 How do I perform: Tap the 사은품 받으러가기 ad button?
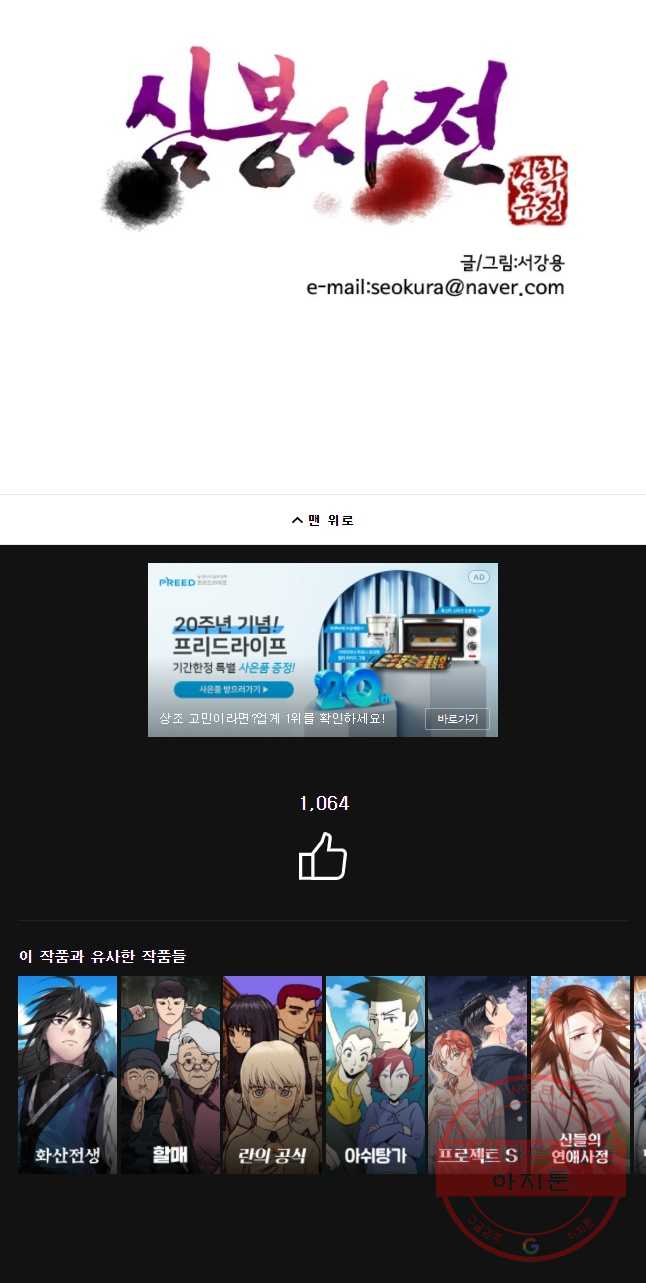pos(233,690)
